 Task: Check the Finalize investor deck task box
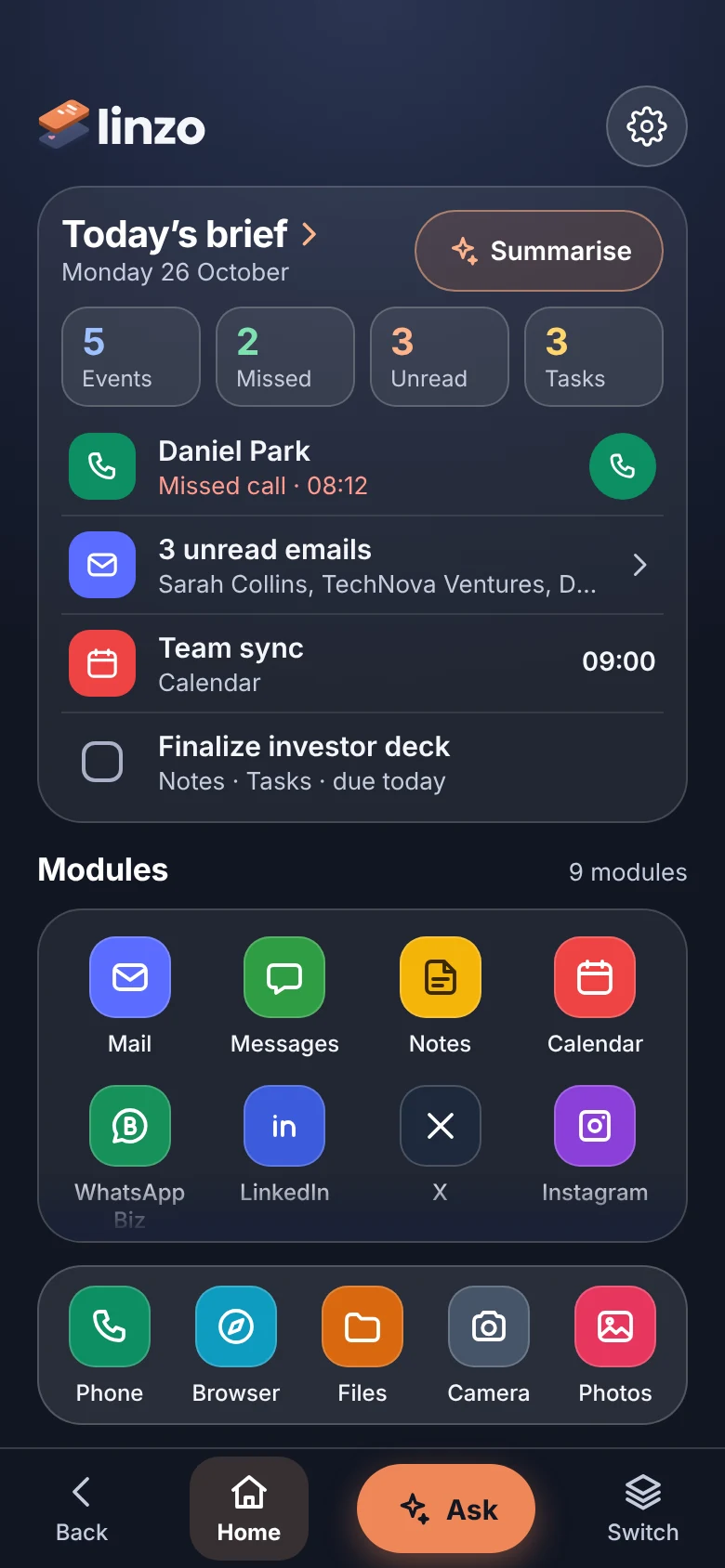coord(102,762)
